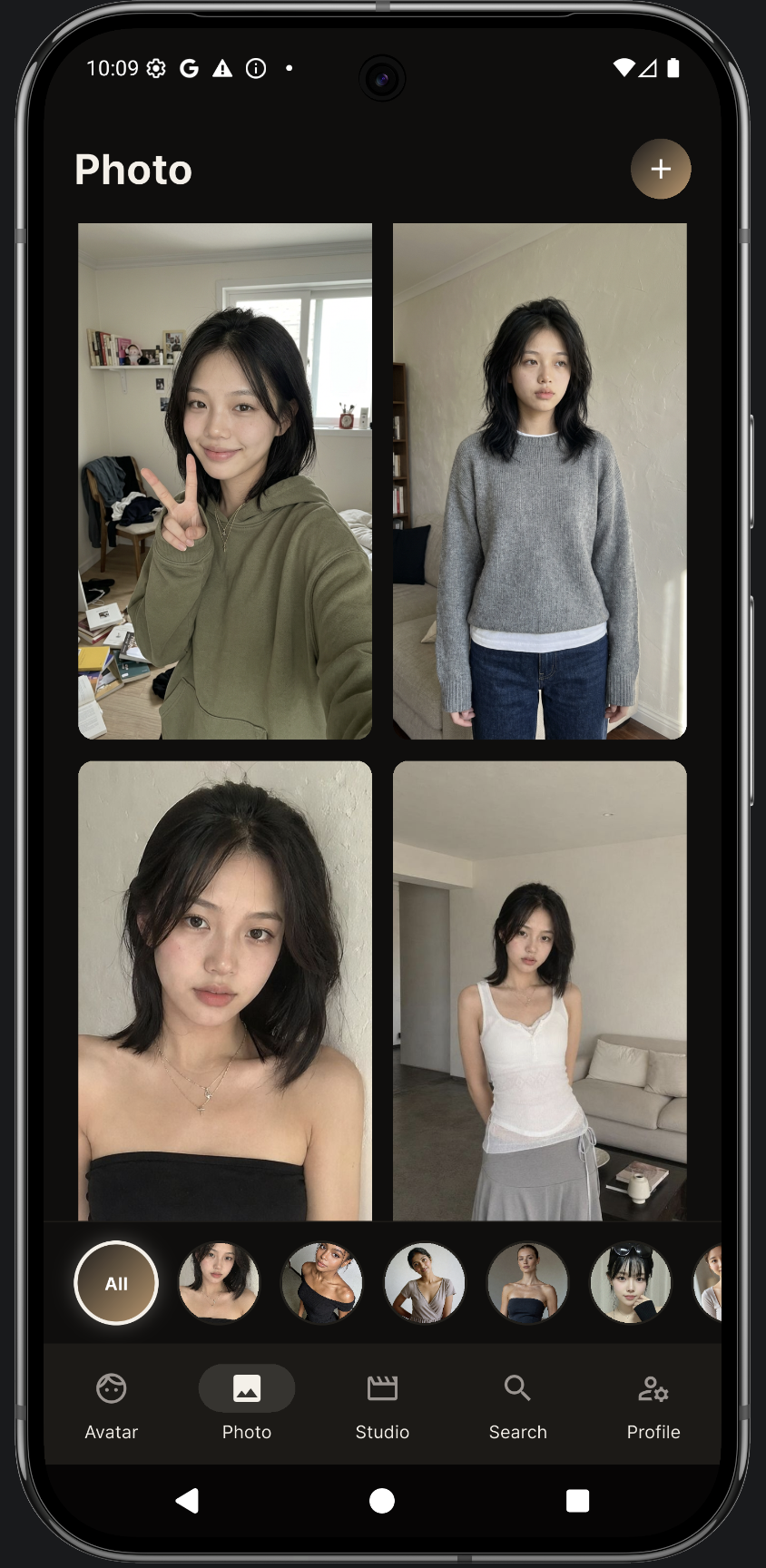Go to the Search tab

(517, 1403)
